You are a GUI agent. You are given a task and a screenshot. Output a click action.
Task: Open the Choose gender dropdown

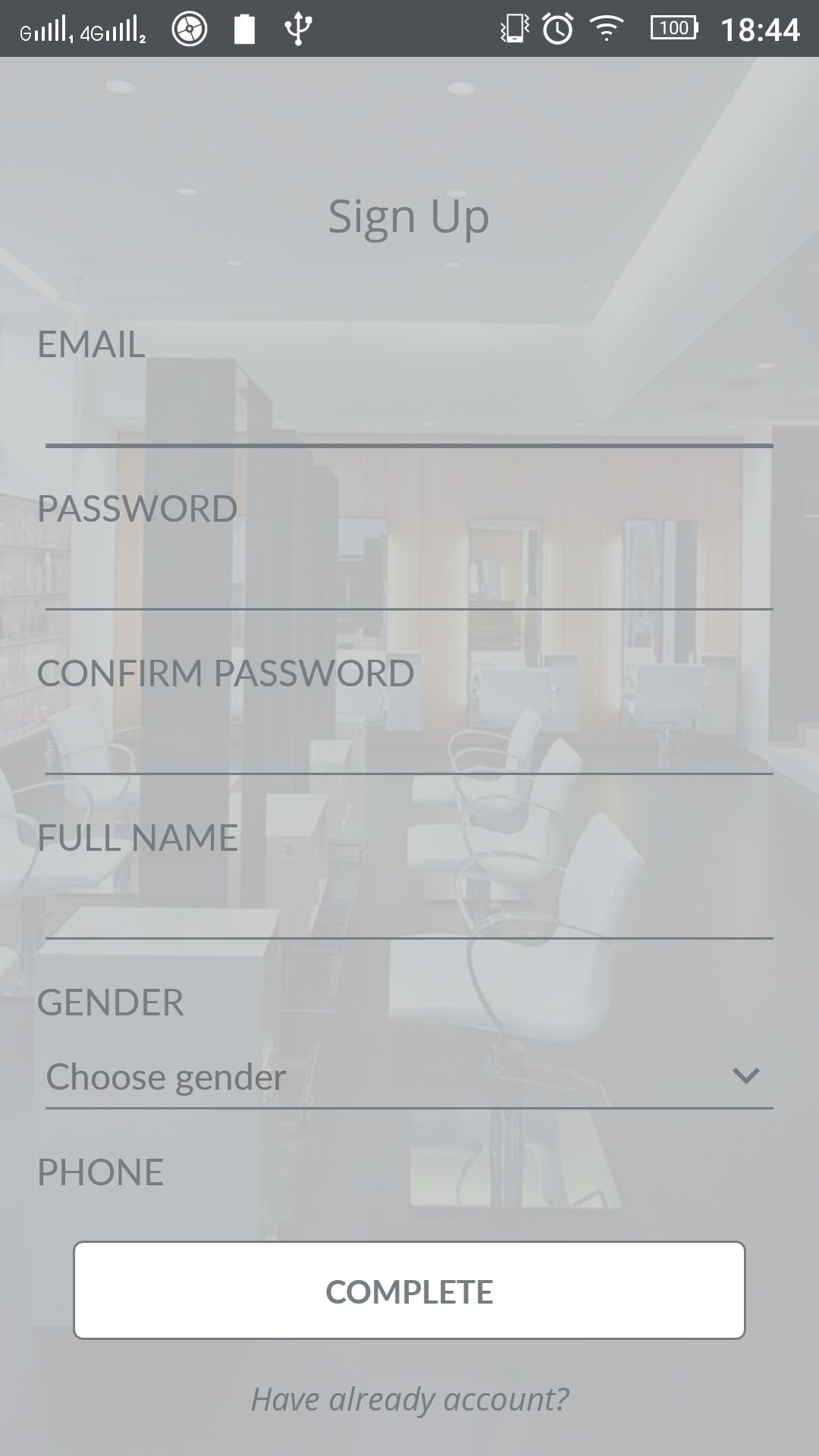(409, 1077)
